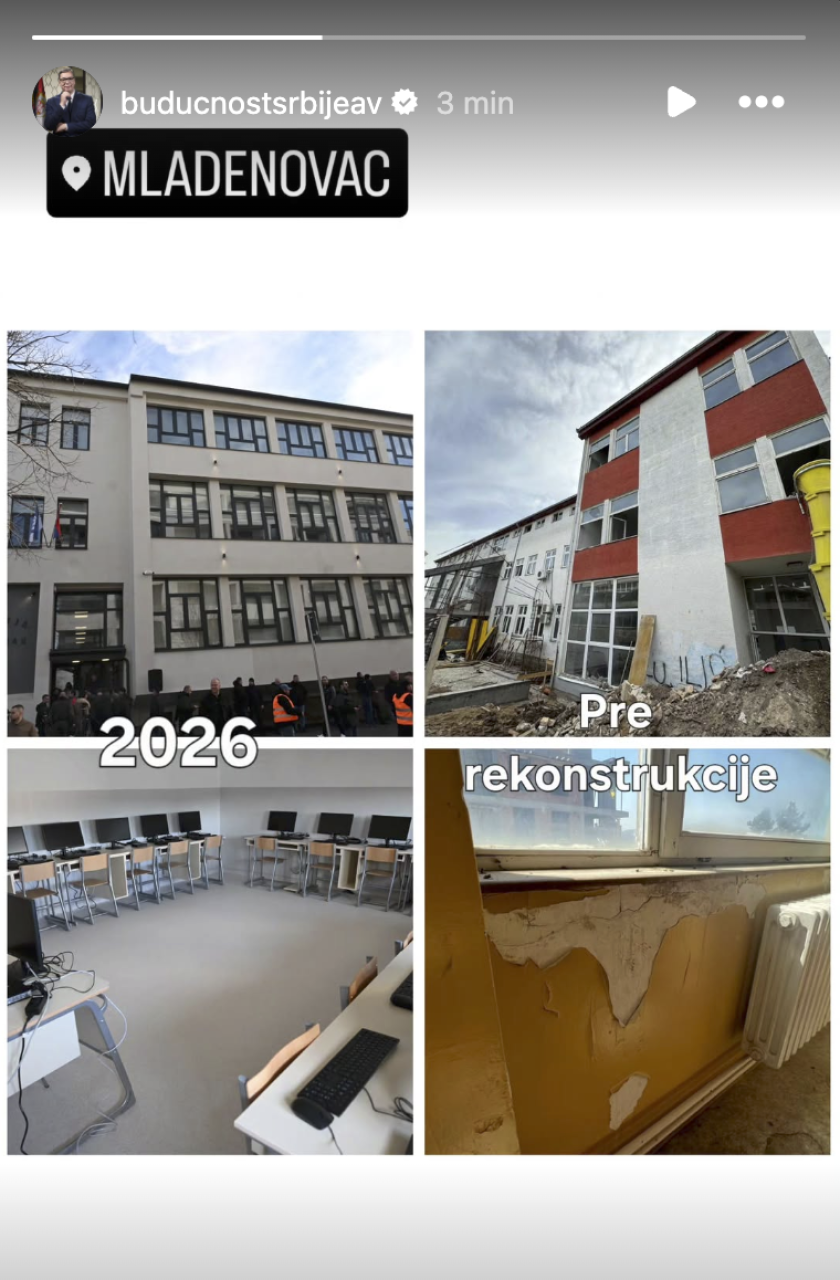Viewport: 840px width, 1280px height.
Task: Open buducnostsrbijeav profile picture
Action: (67, 100)
